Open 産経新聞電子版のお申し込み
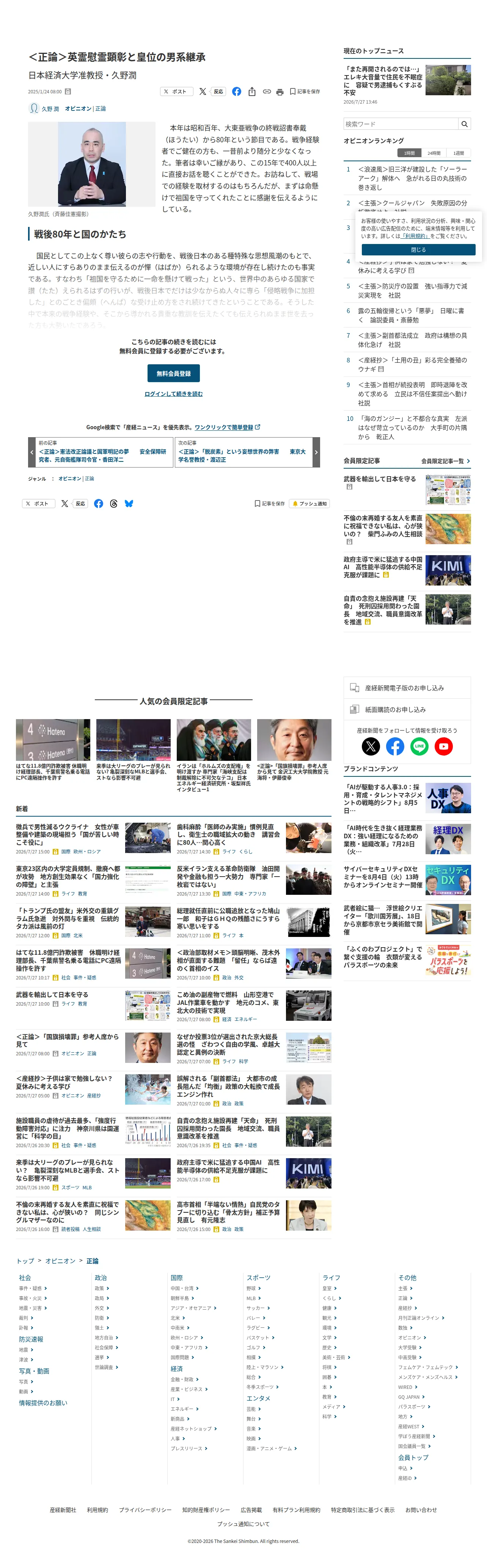Image resolution: width=487 pixels, height=1568 pixels. point(407,688)
